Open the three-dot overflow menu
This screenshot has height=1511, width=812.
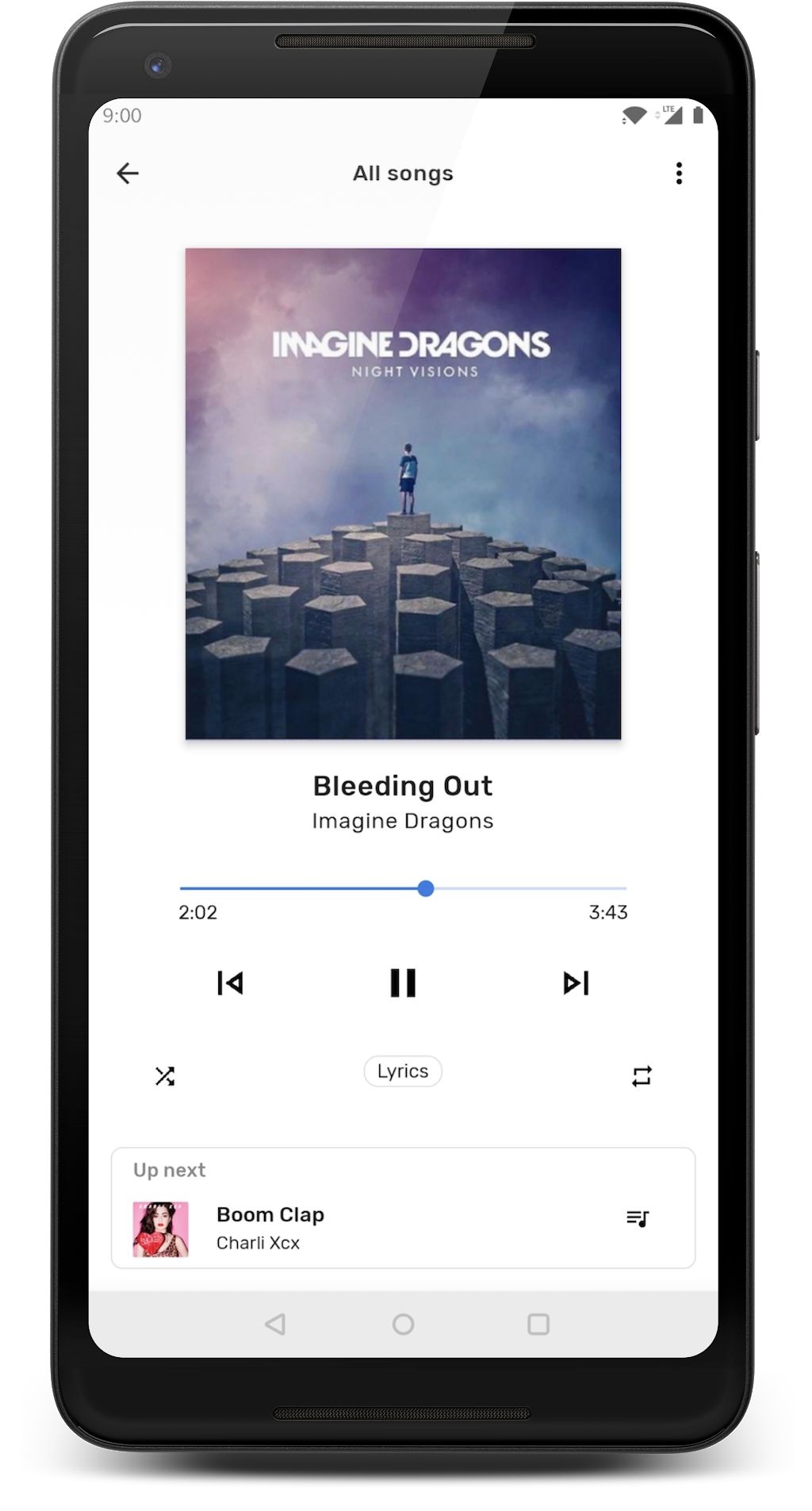[x=679, y=174]
